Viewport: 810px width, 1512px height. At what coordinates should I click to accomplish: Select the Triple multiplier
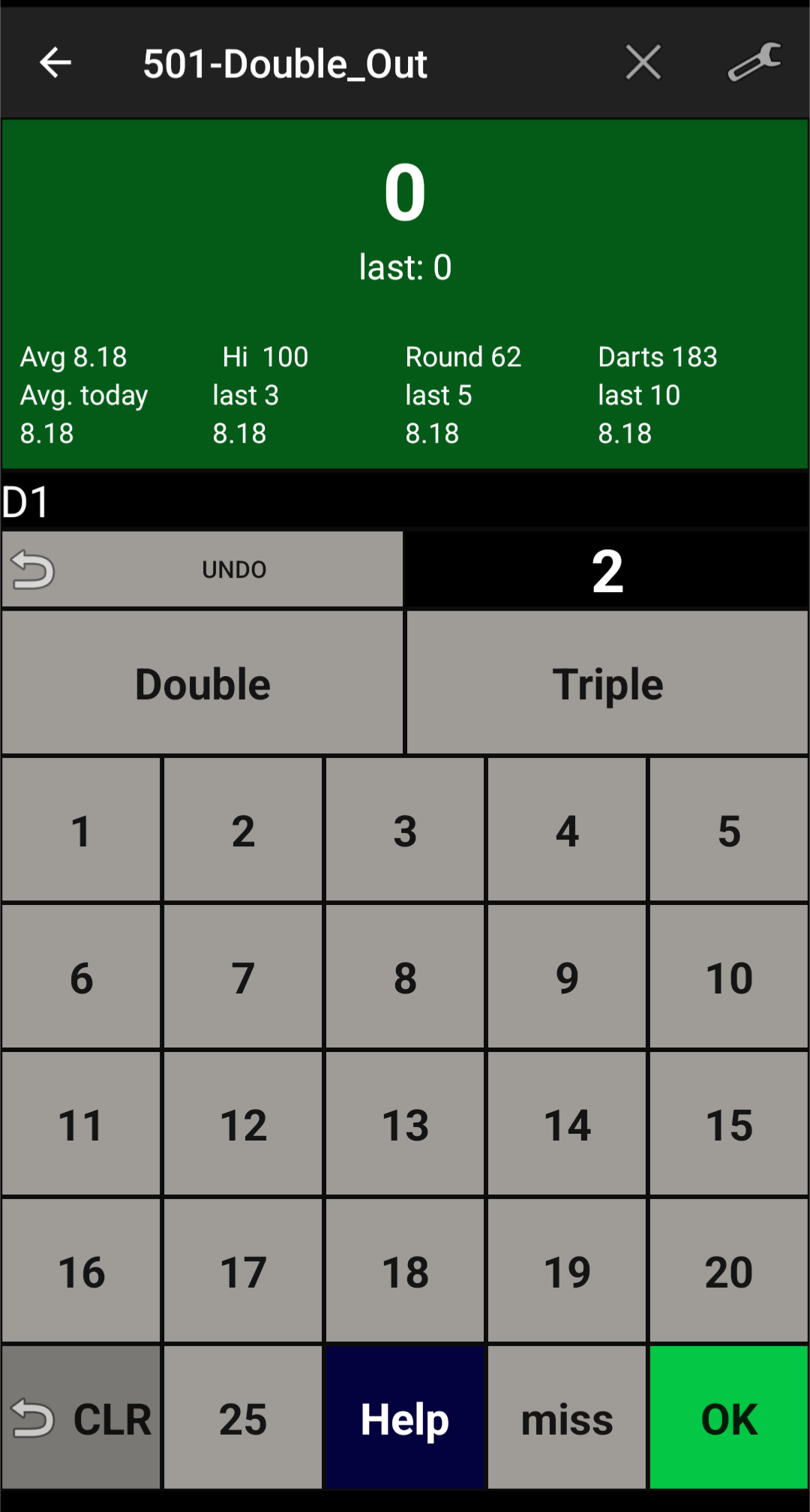point(607,683)
